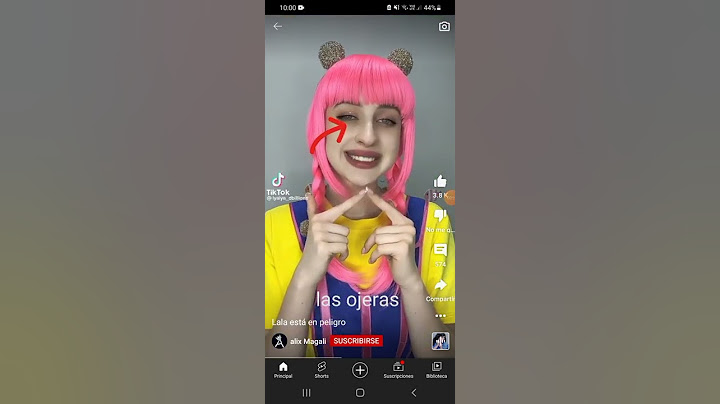720x404 pixels.
Task: Open the Biblioteca tab
Action: tap(436, 370)
